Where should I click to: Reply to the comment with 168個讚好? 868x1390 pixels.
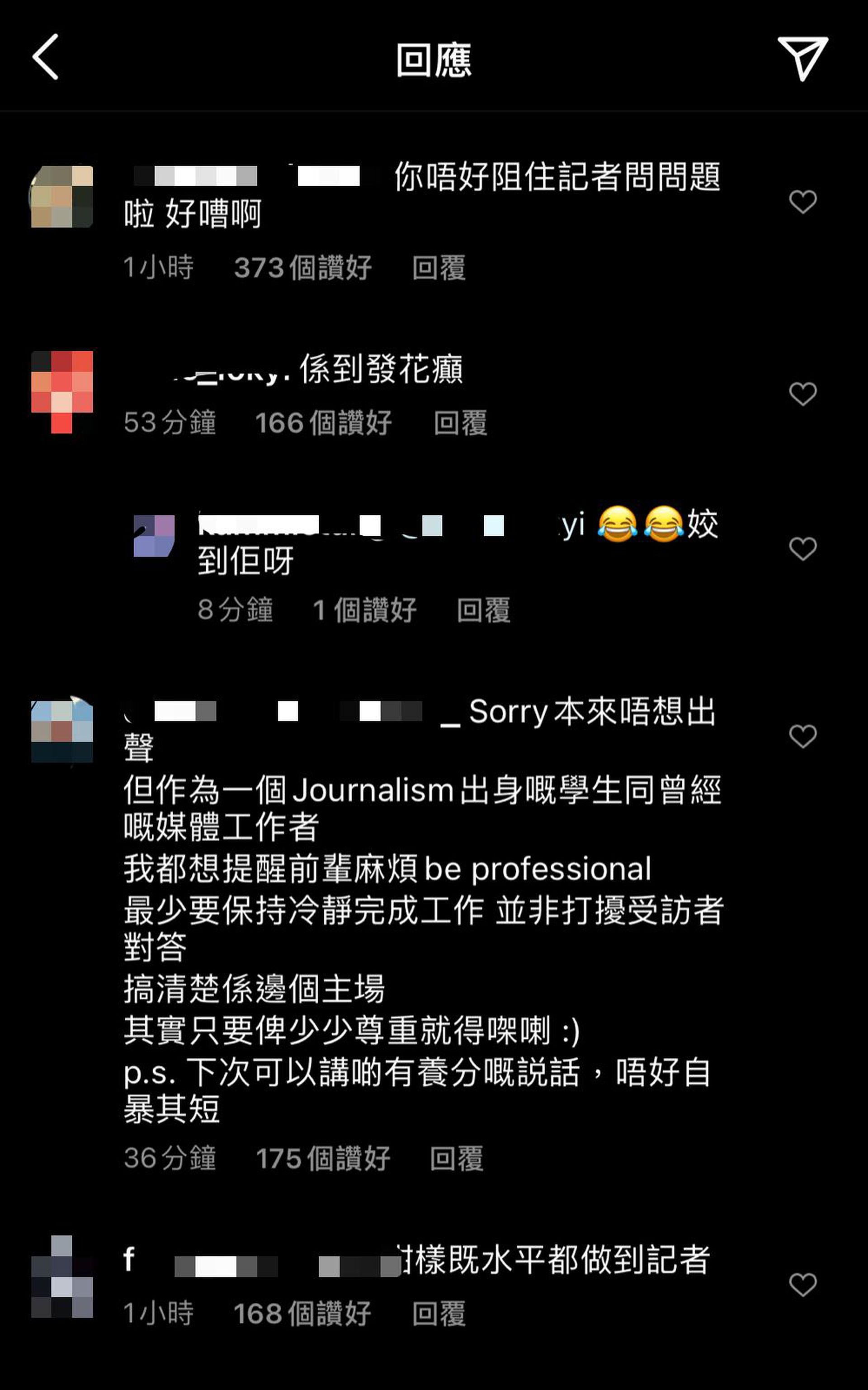click(x=439, y=1314)
